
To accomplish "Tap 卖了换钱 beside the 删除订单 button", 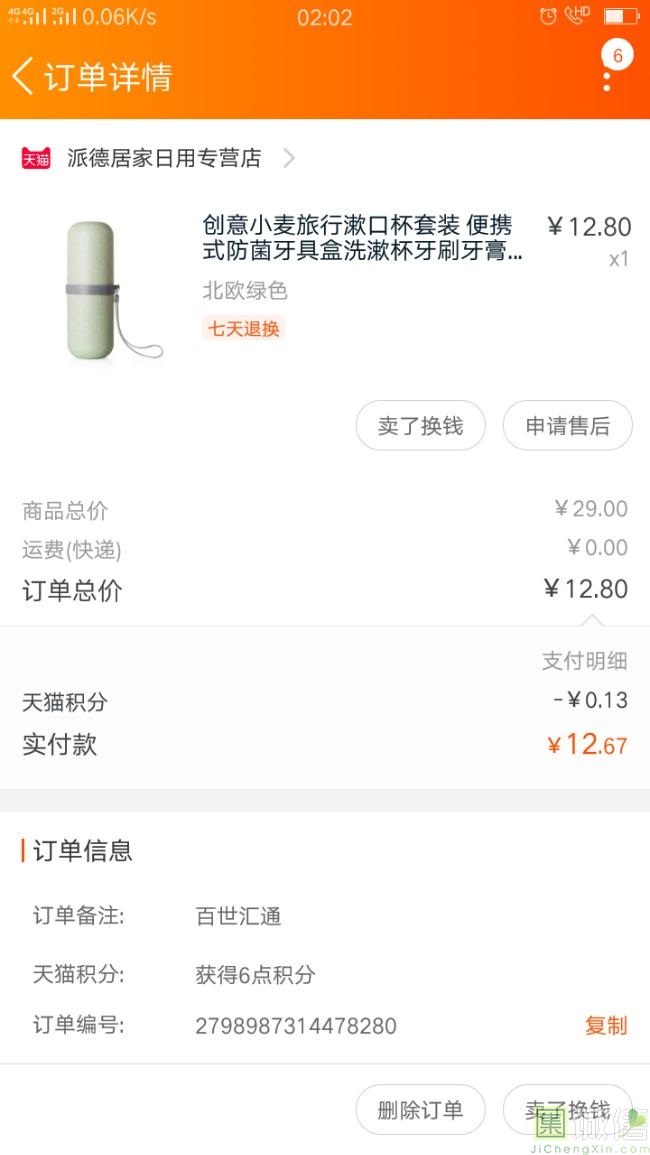I will click(567, 1109).
